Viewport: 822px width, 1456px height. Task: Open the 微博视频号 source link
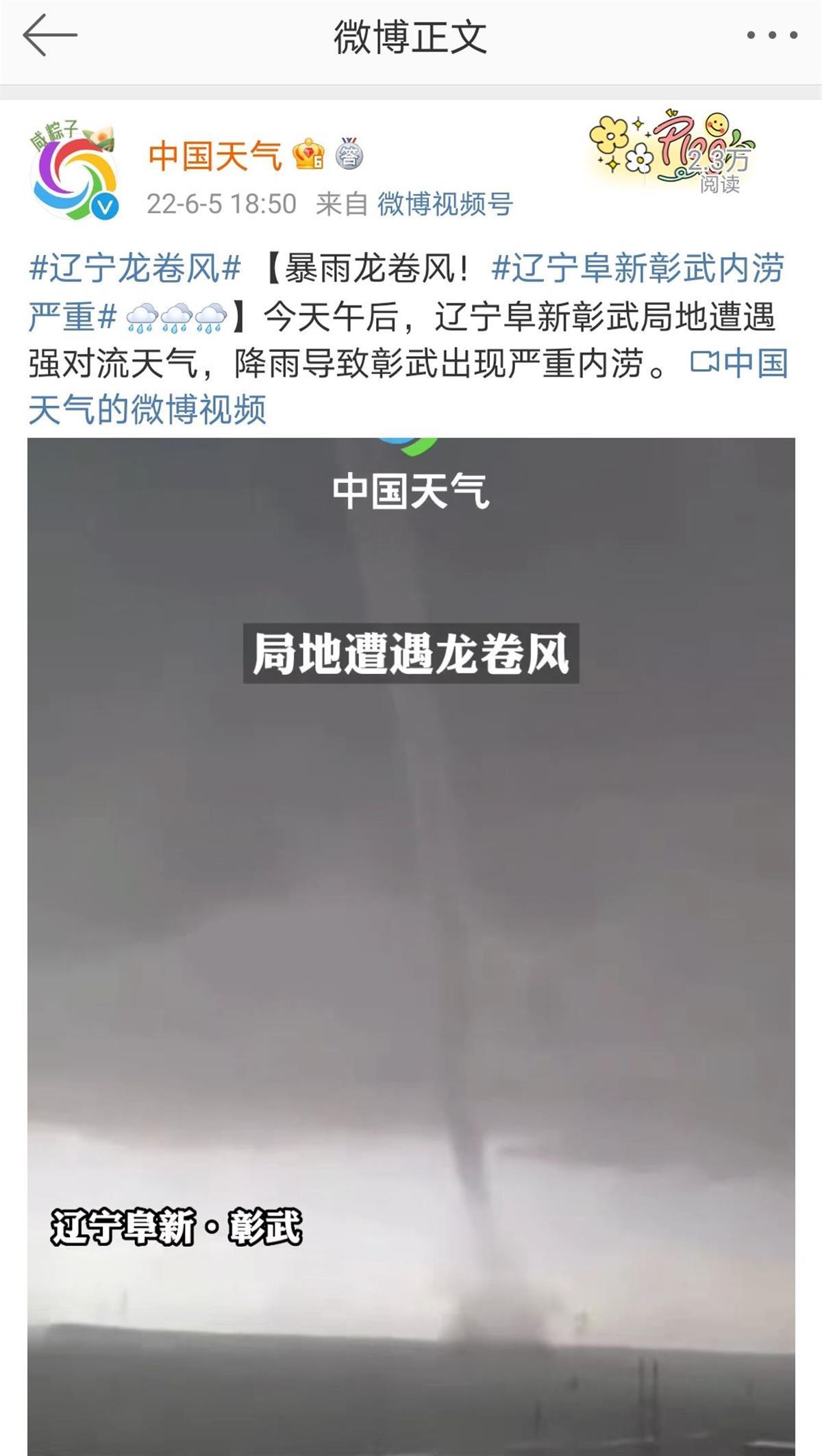445,204
